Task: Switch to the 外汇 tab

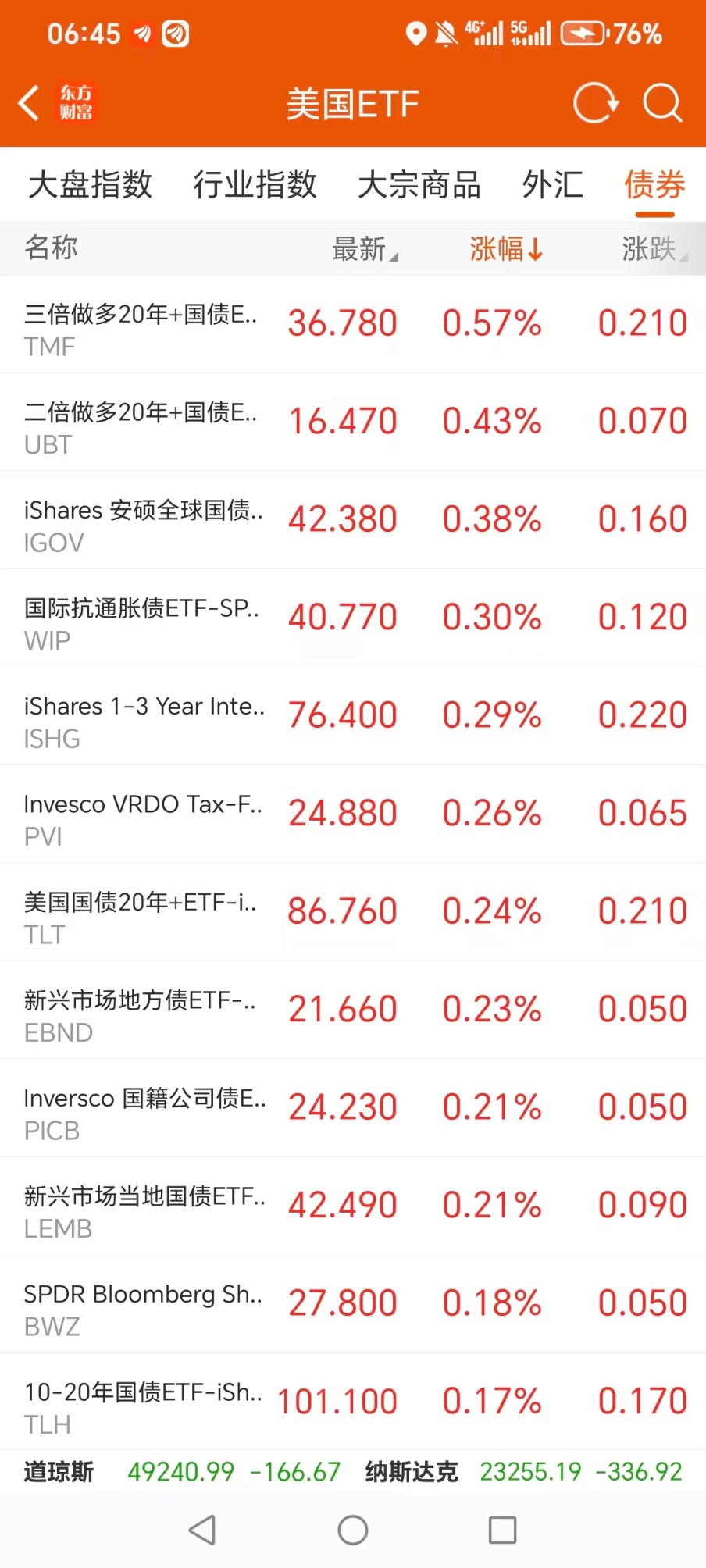Action: (x=553, y=185)
